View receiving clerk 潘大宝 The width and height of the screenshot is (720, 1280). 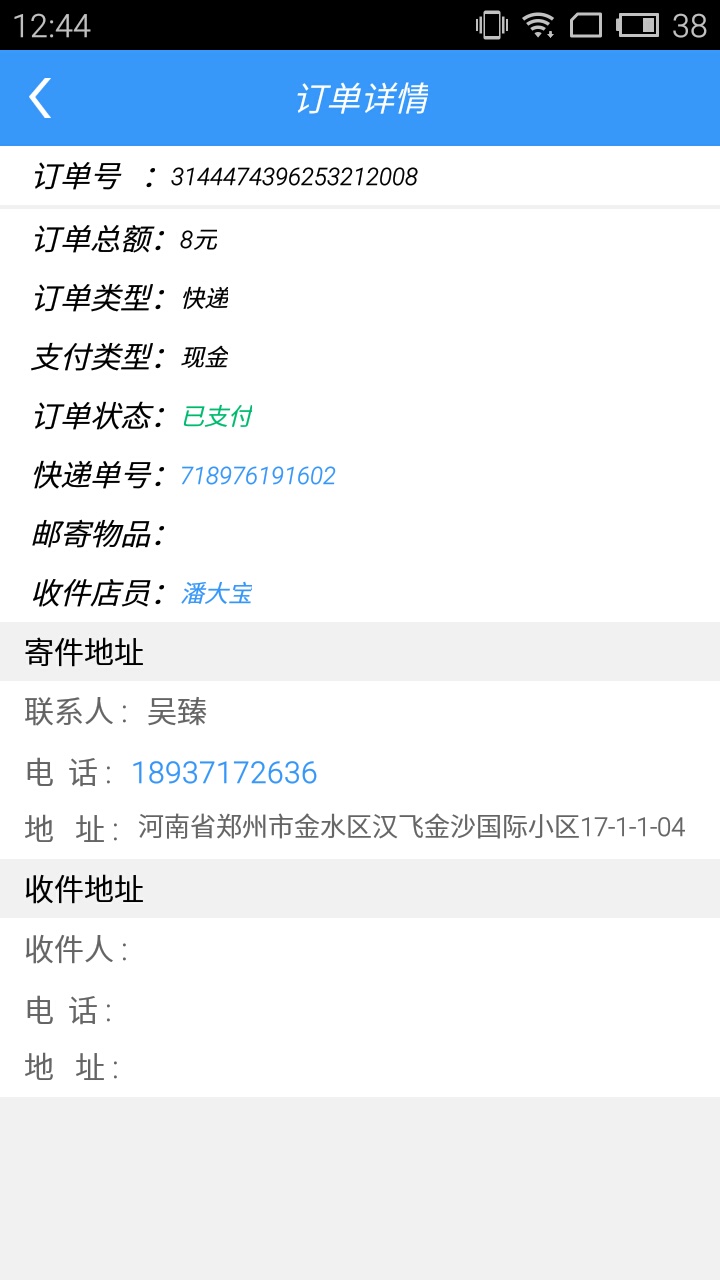pyautogui.click(x=216, y=594)
